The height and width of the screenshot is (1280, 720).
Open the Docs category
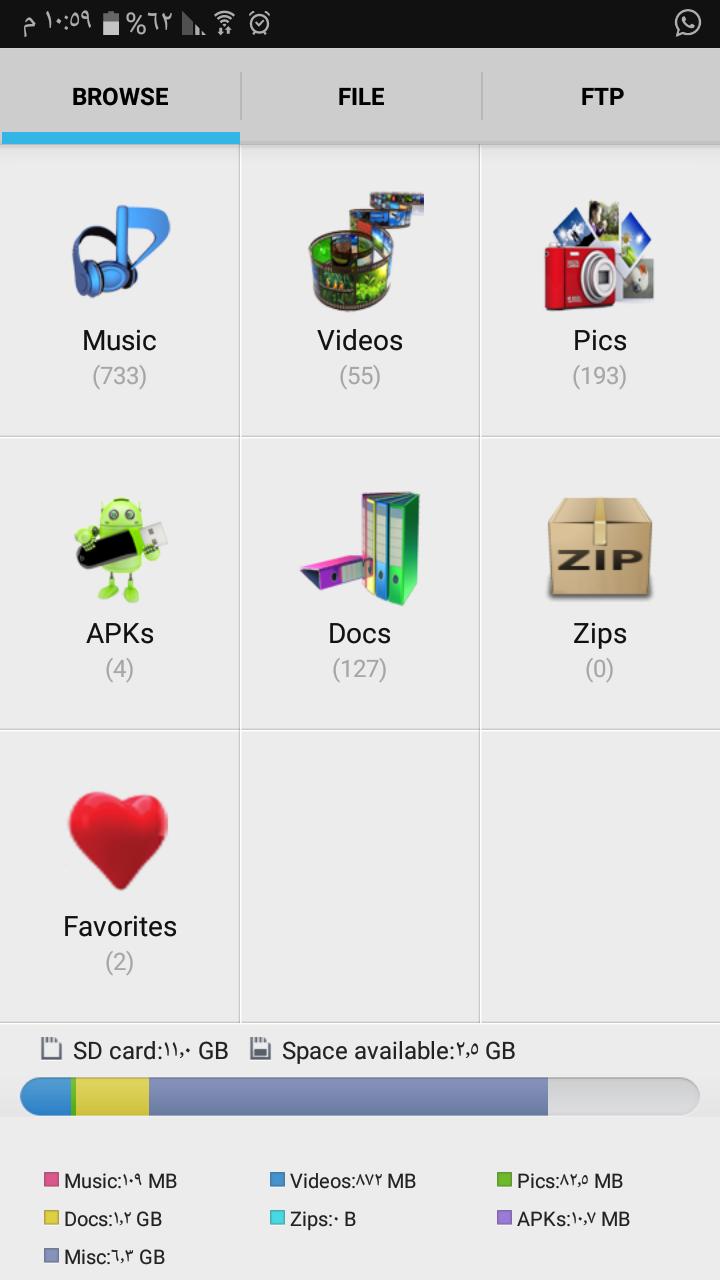[x=360, y=584]
